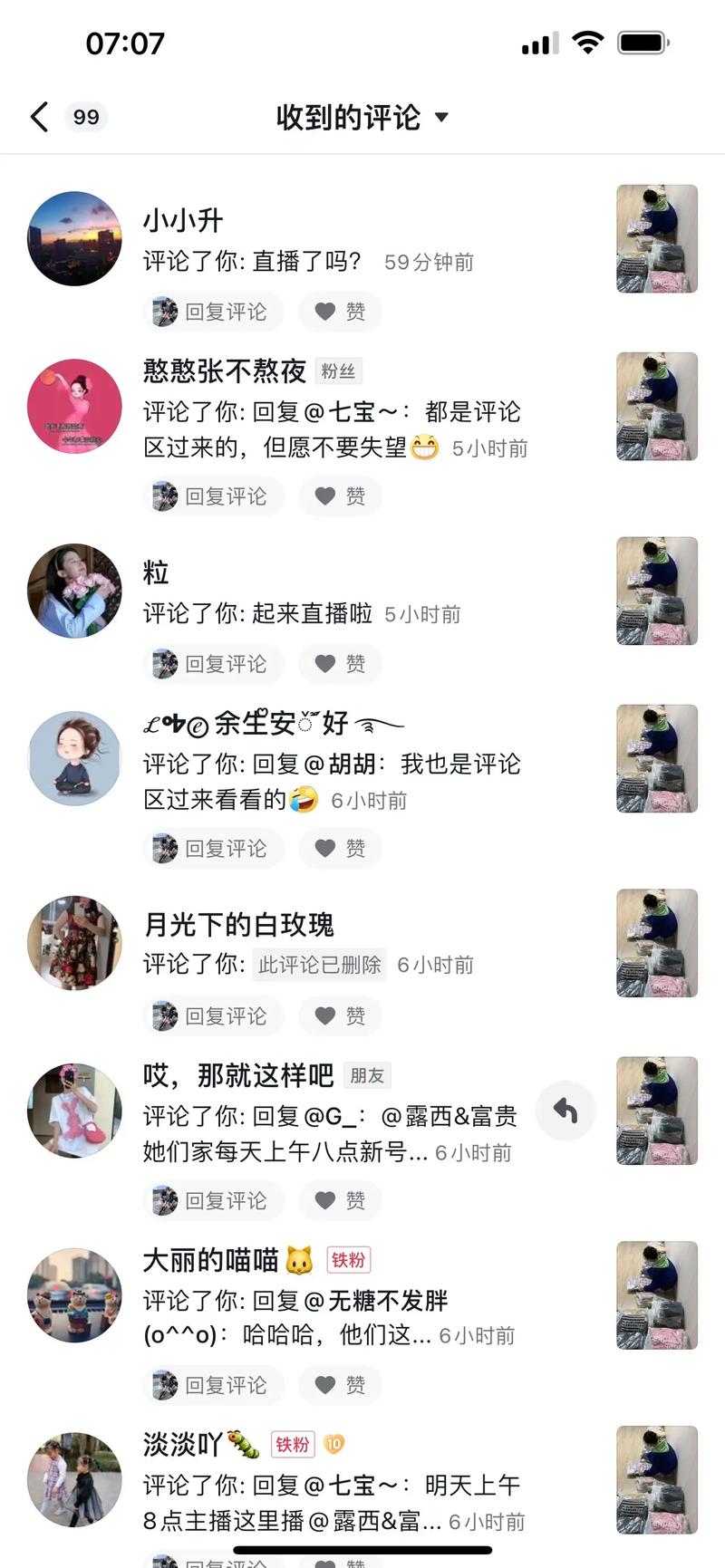This screenshot has height=1568, width=725.
Task: Tap the quick reply arrow on 哎，那就这样吧
Action: coord(565,1111)
